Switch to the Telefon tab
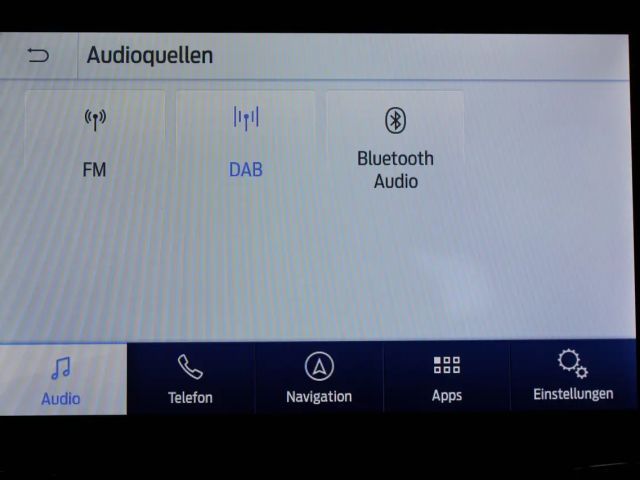The image size is (640, 480). tap(190, 380)
